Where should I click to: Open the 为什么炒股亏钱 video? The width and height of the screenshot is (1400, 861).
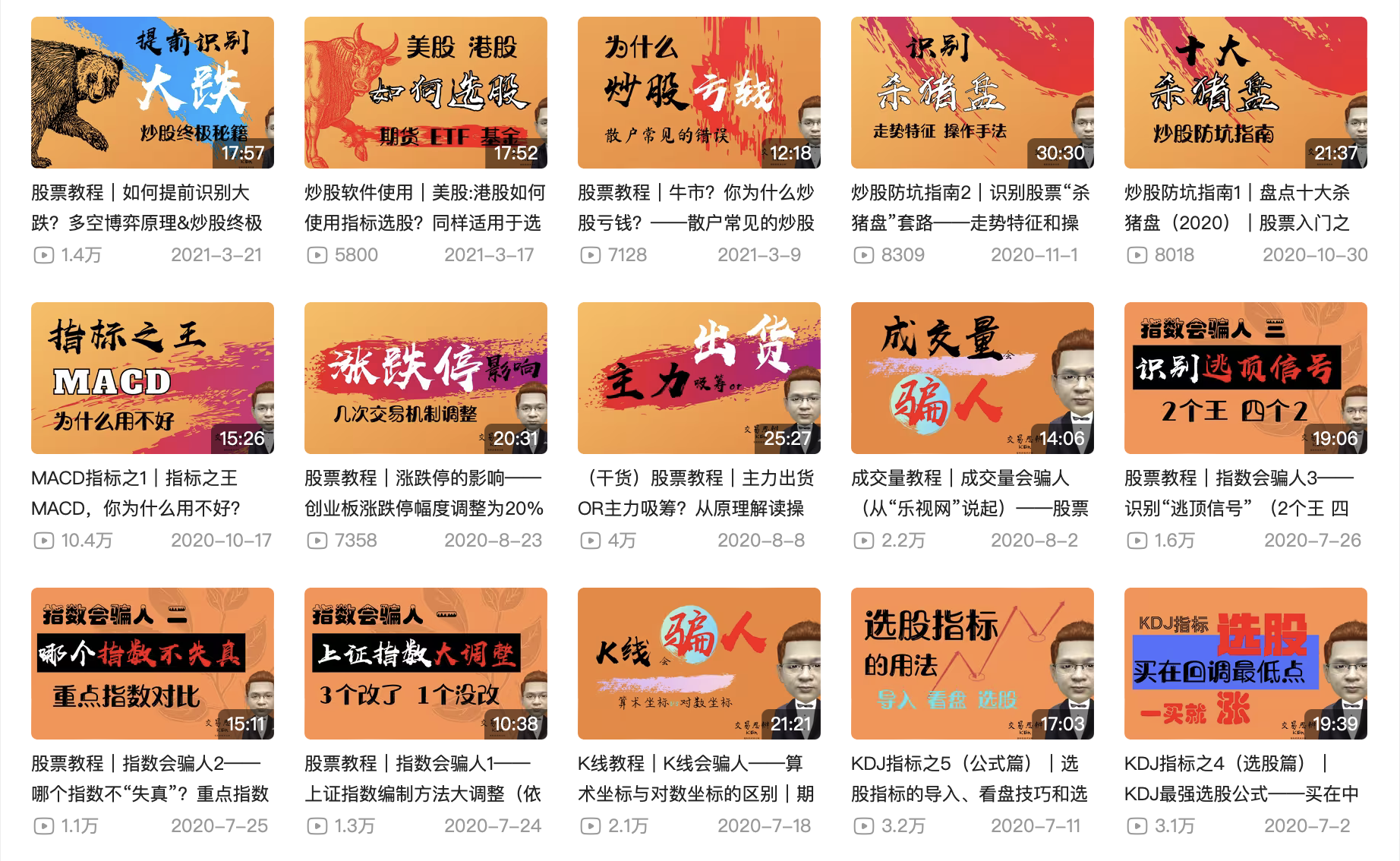[698, 93]
